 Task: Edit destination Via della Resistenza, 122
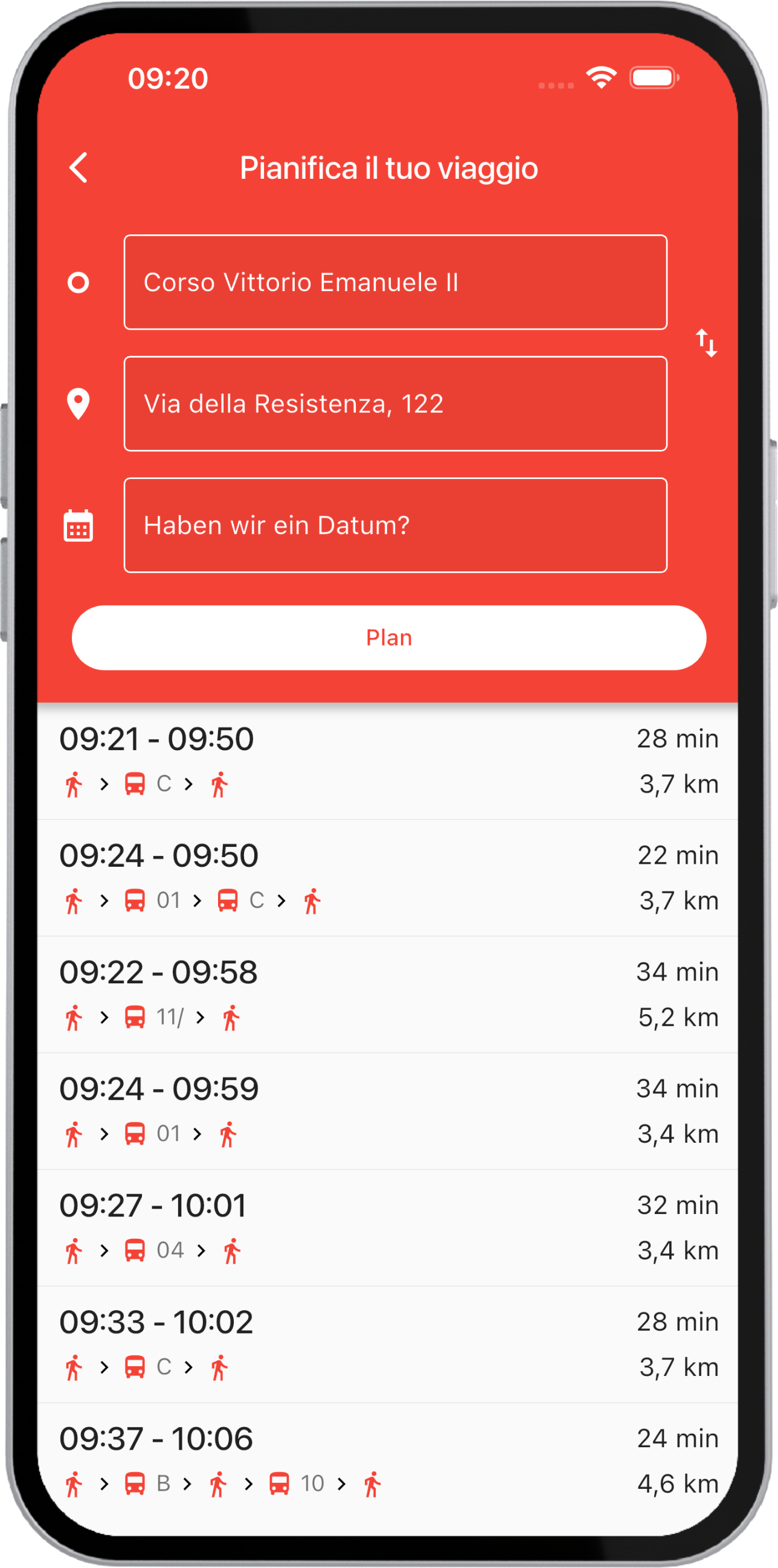(395, 403)
